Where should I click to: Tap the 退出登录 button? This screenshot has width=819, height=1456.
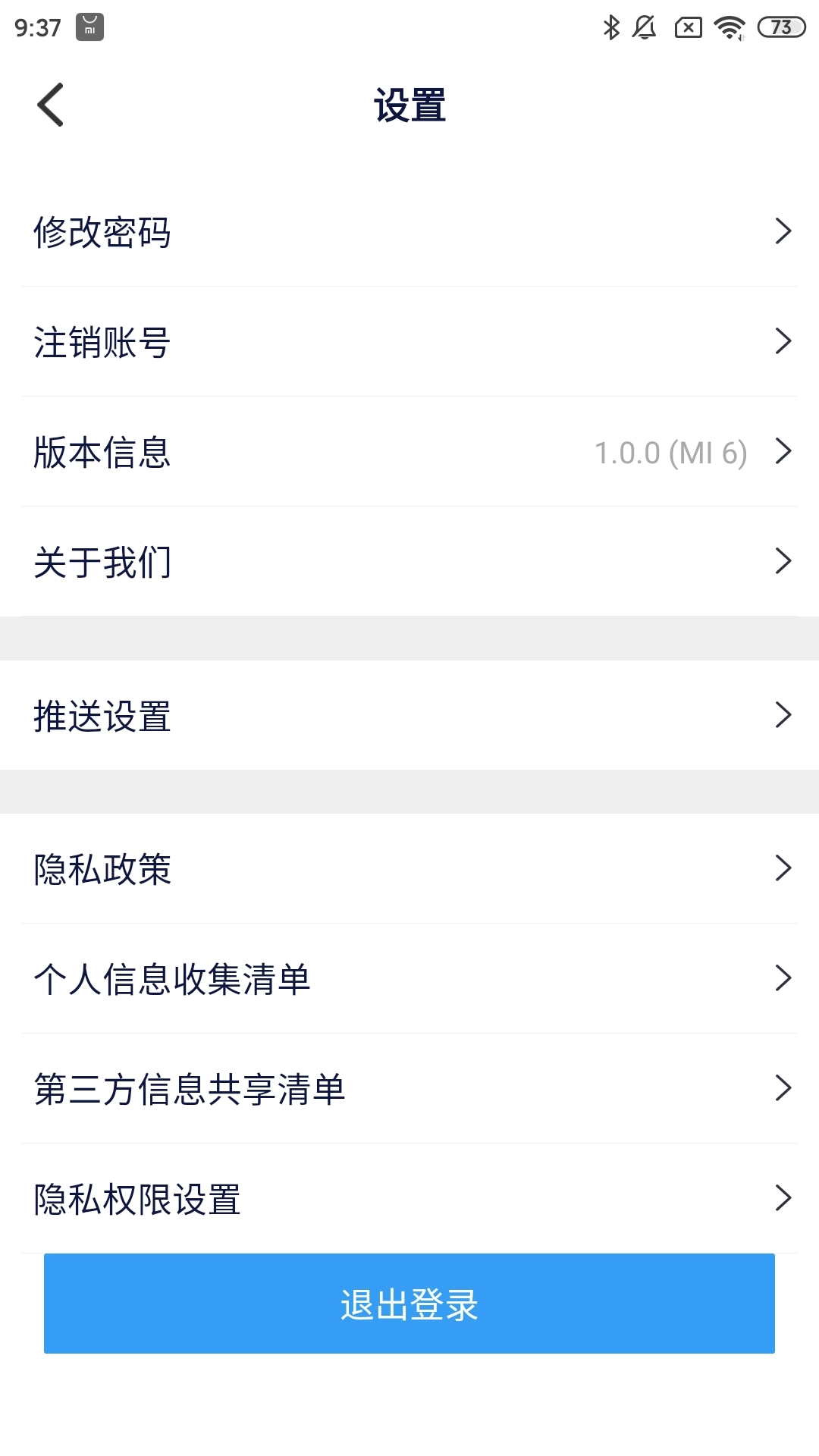409,1304
